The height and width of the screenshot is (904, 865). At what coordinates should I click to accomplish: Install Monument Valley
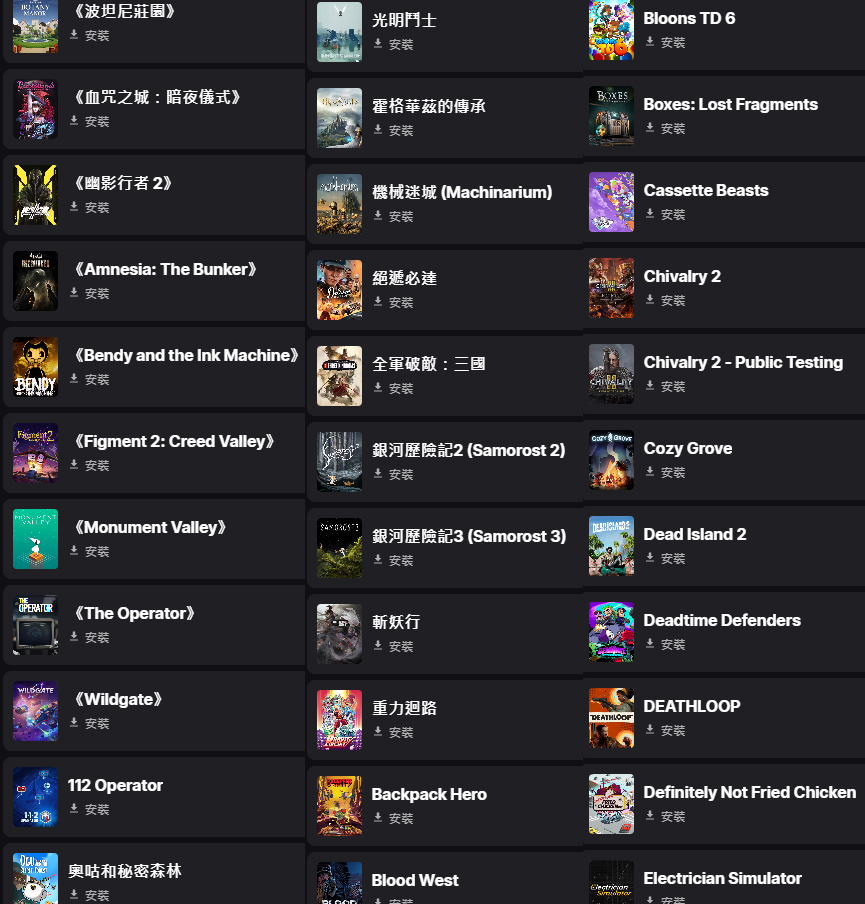point(90,552)
